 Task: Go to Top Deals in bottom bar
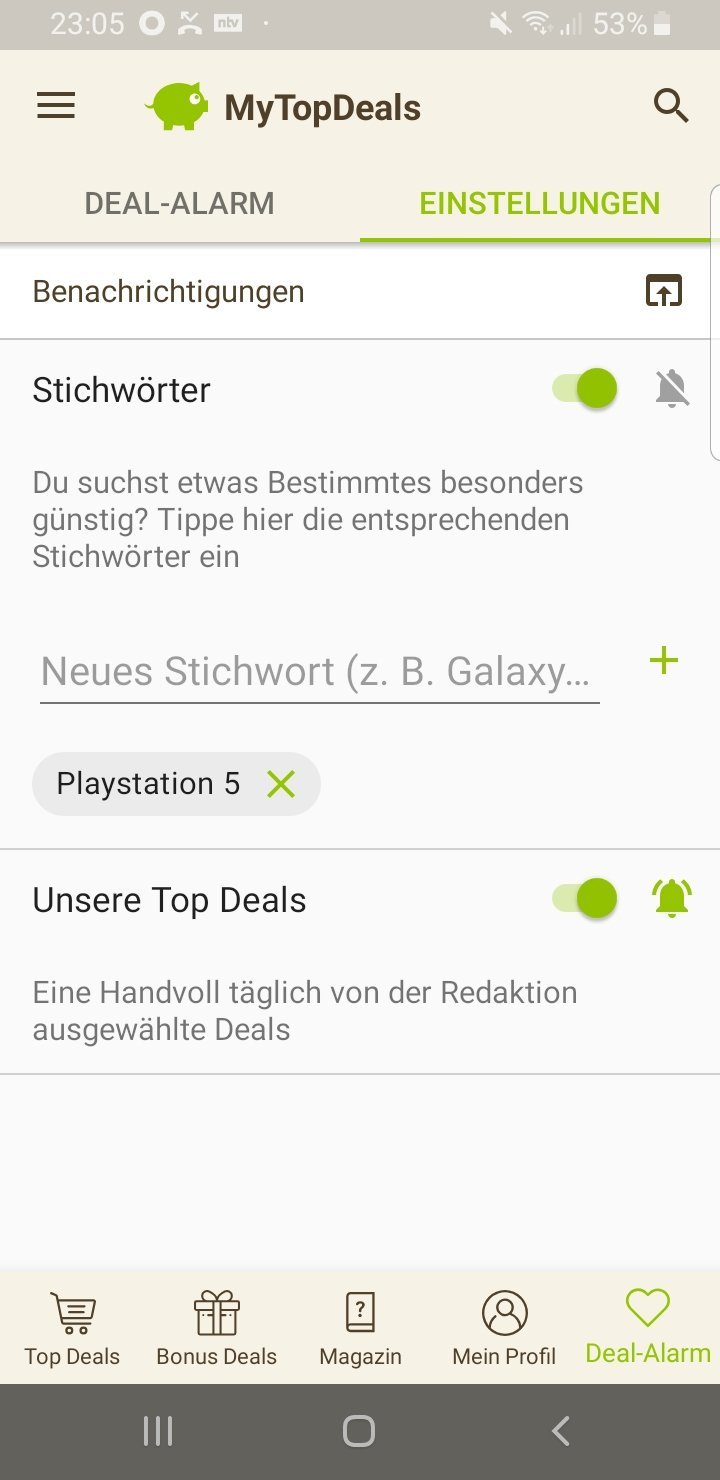coord(72,1328)
